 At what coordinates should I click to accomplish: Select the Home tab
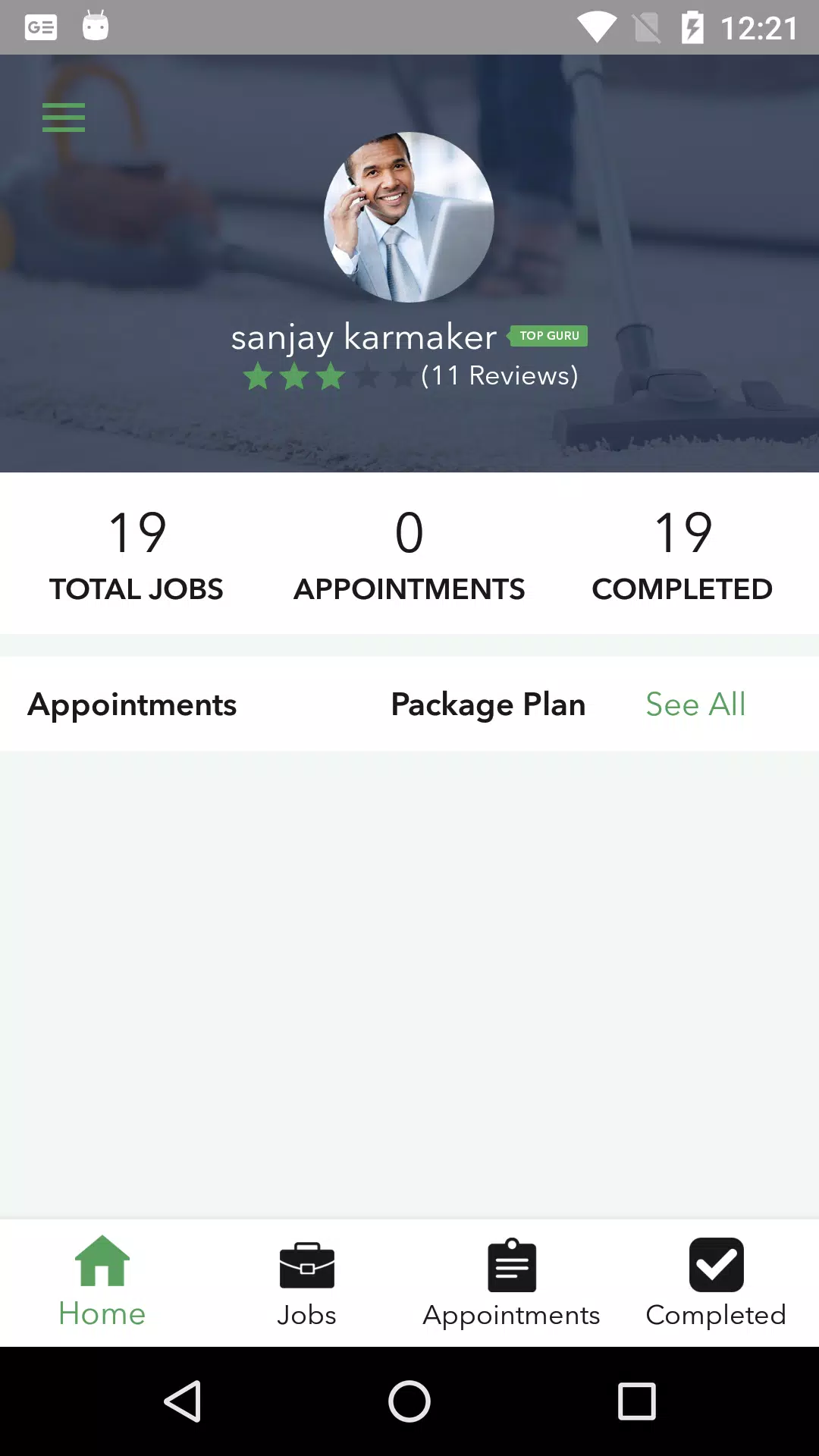102,1283
